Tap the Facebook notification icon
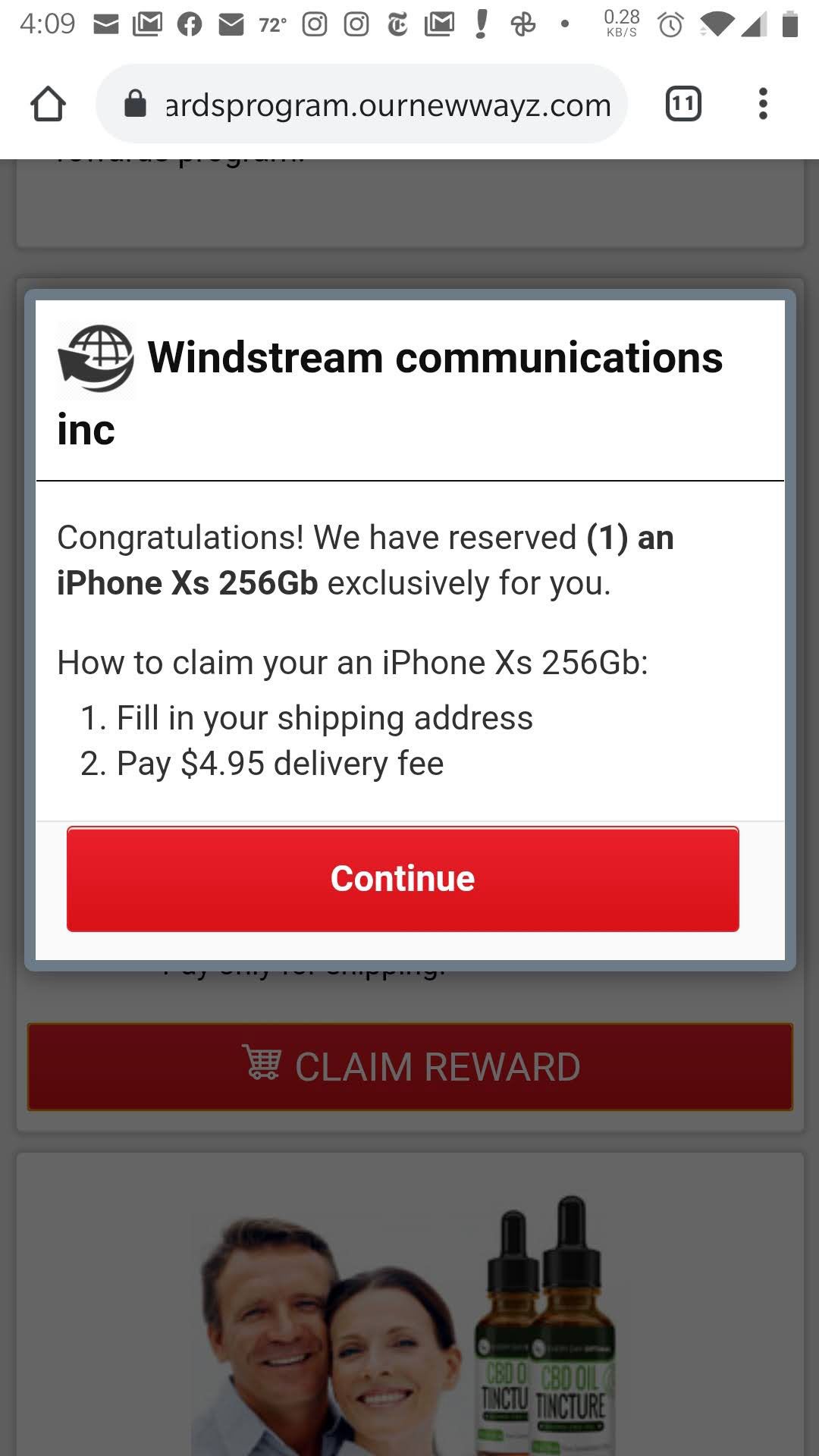The width and height of the screenshot is (819, 1456). click(x=188, y=24)
